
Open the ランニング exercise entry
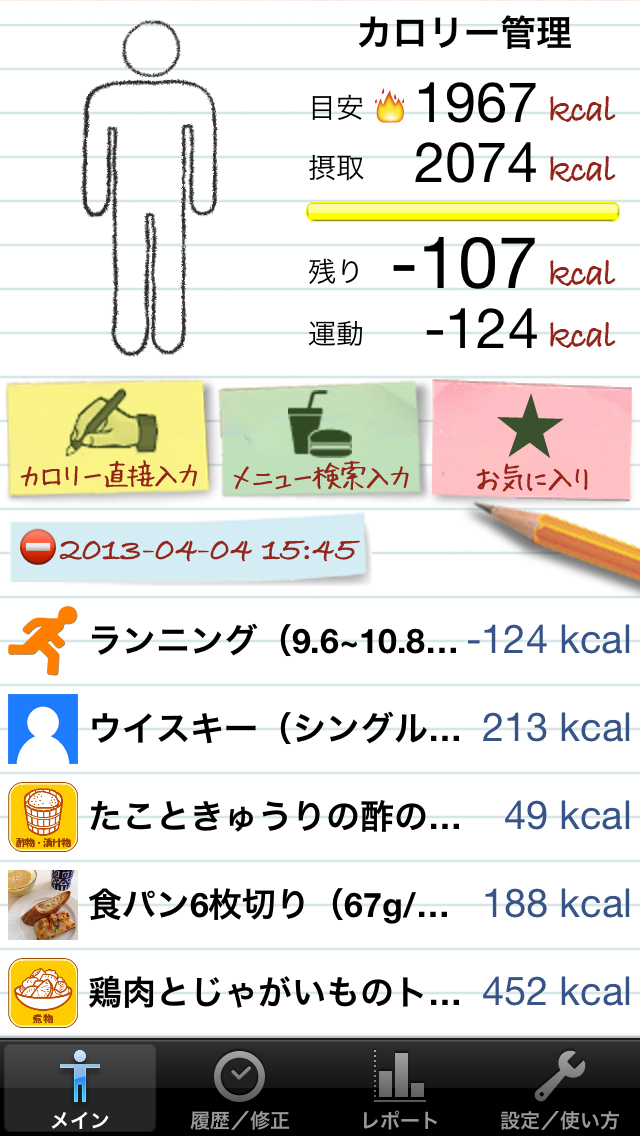(x=320, y=640)
